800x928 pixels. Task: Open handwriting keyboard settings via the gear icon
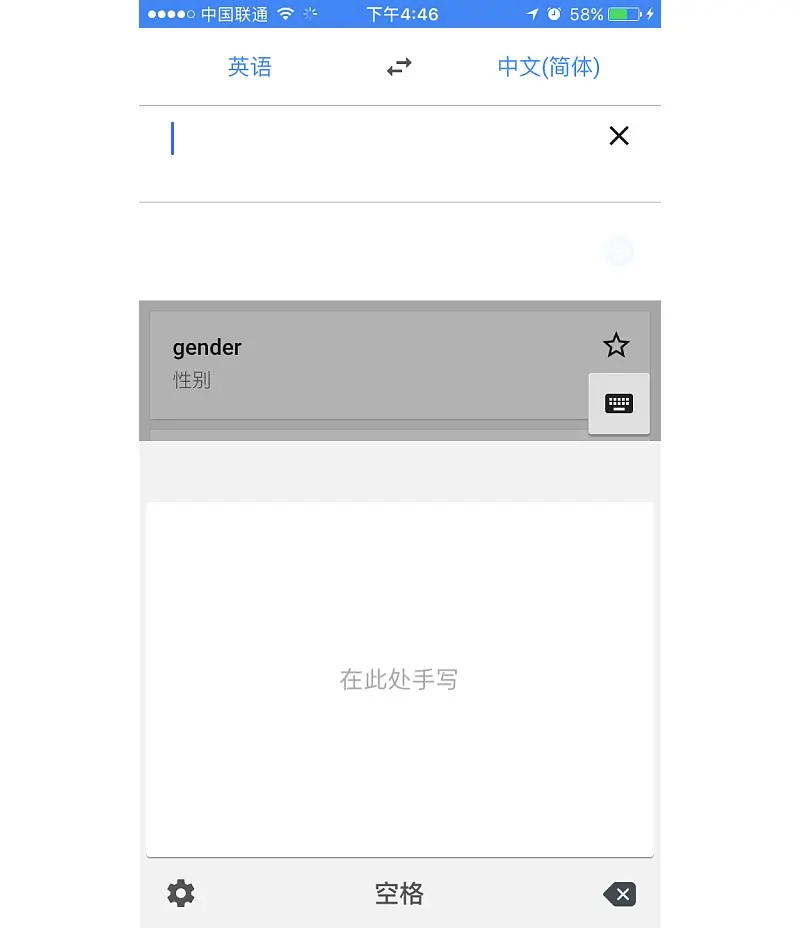click(180, 893)
